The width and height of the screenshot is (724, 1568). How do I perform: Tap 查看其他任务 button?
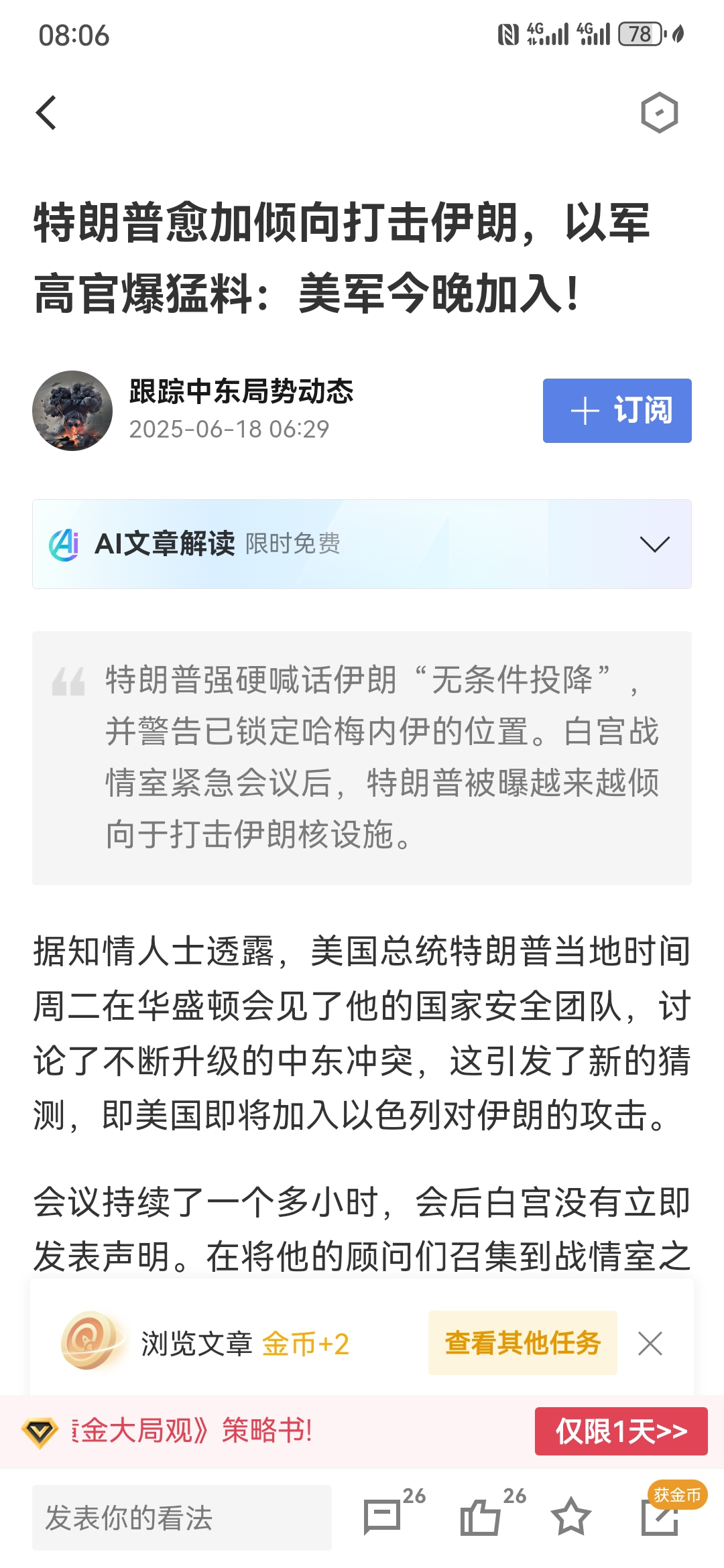tap(522, 1343)
